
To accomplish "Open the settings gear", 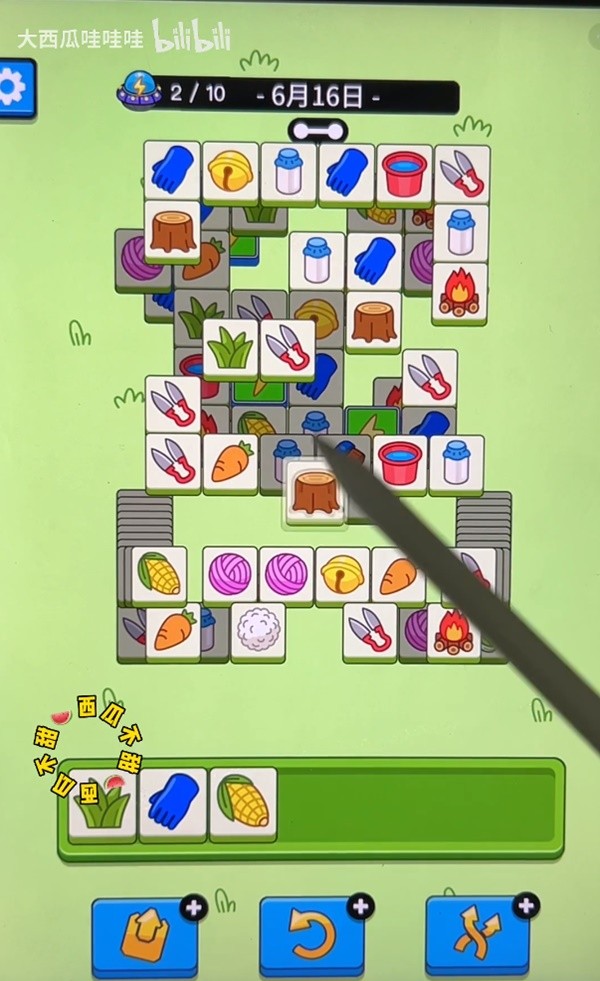I will 12,90.
